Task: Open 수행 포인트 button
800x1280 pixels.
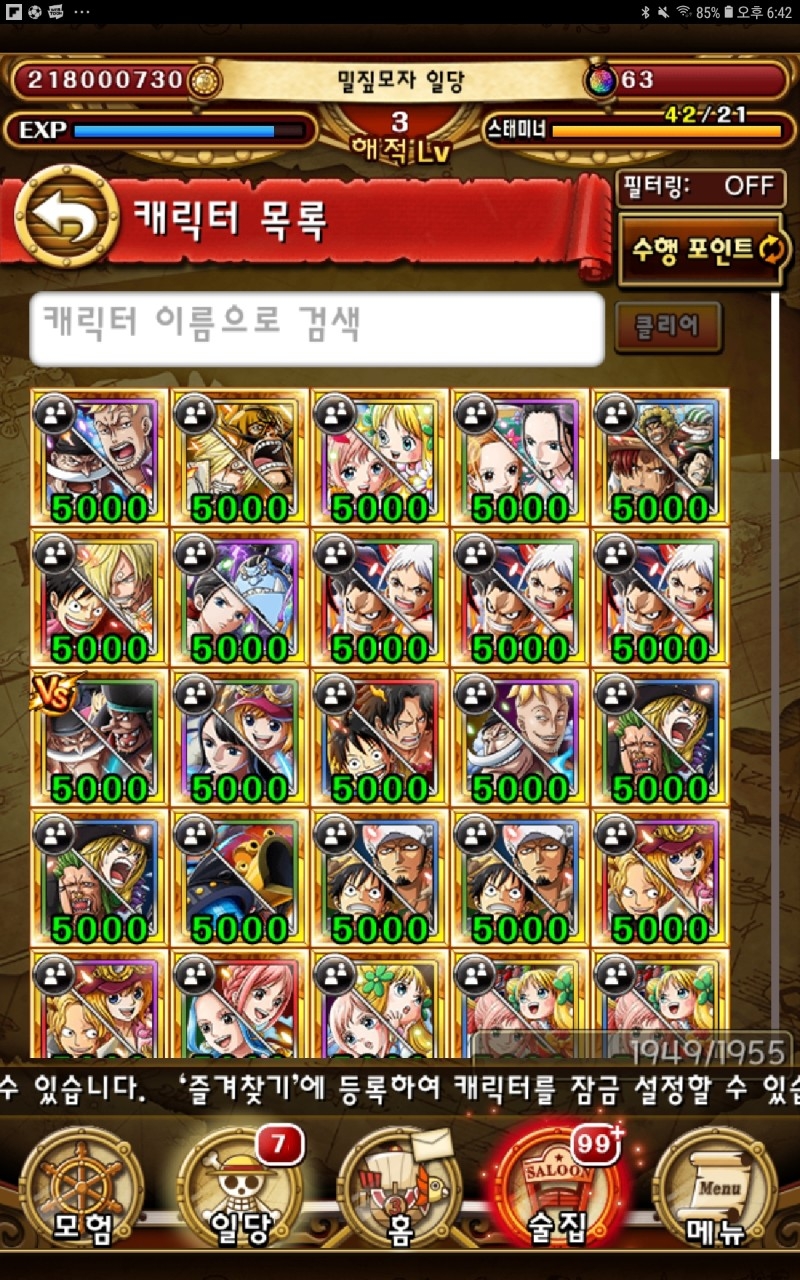Action: click(x=702, y=250)
